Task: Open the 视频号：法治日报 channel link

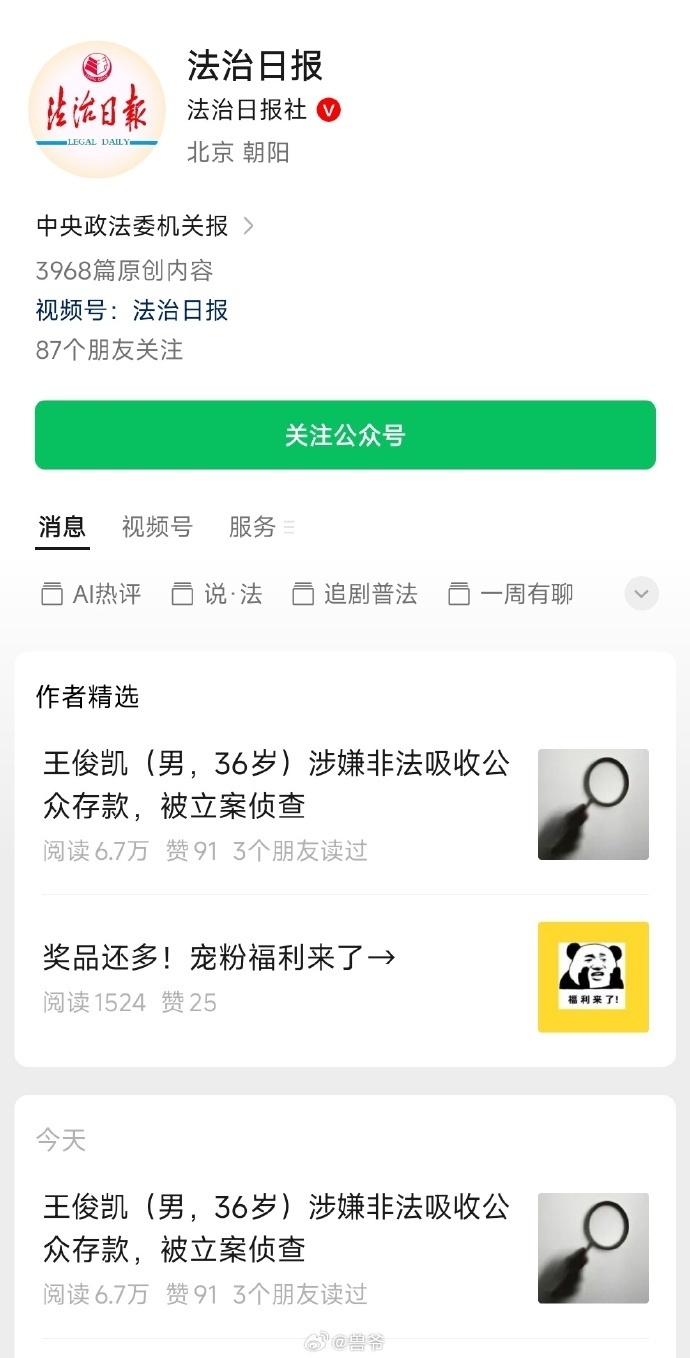Action: tap(132, 310)
